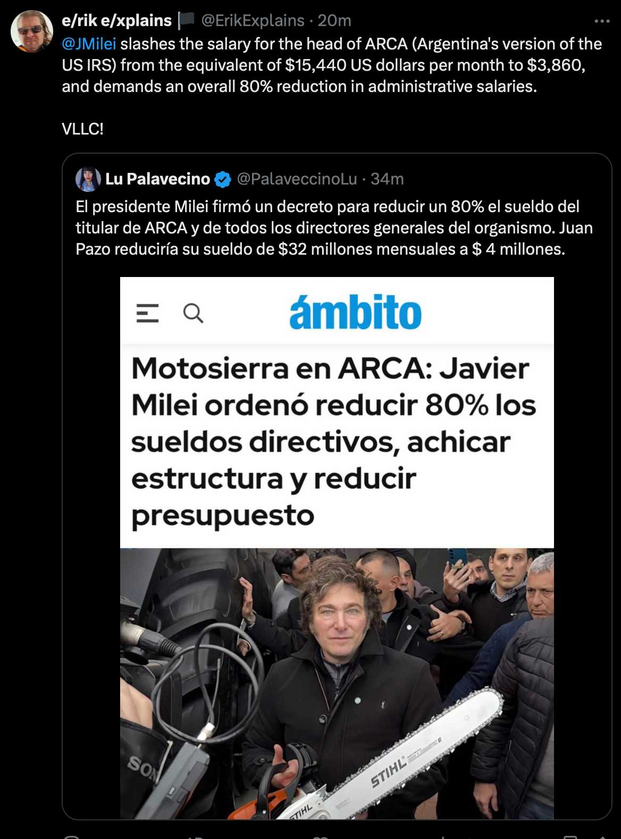
Task: Open e/rik e/xplains profile avatar
Action: pos(32,32)
